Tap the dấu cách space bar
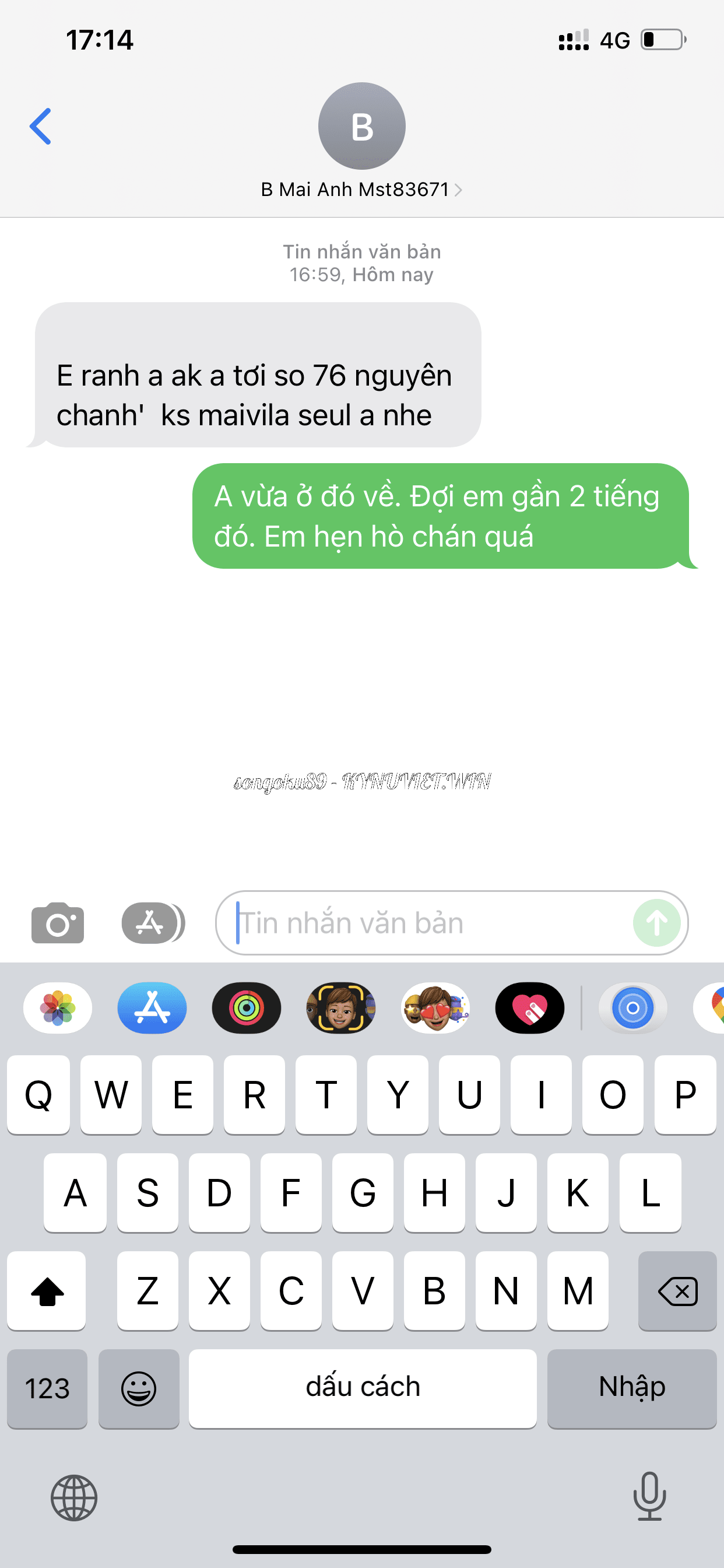 tap(363, 1388)
